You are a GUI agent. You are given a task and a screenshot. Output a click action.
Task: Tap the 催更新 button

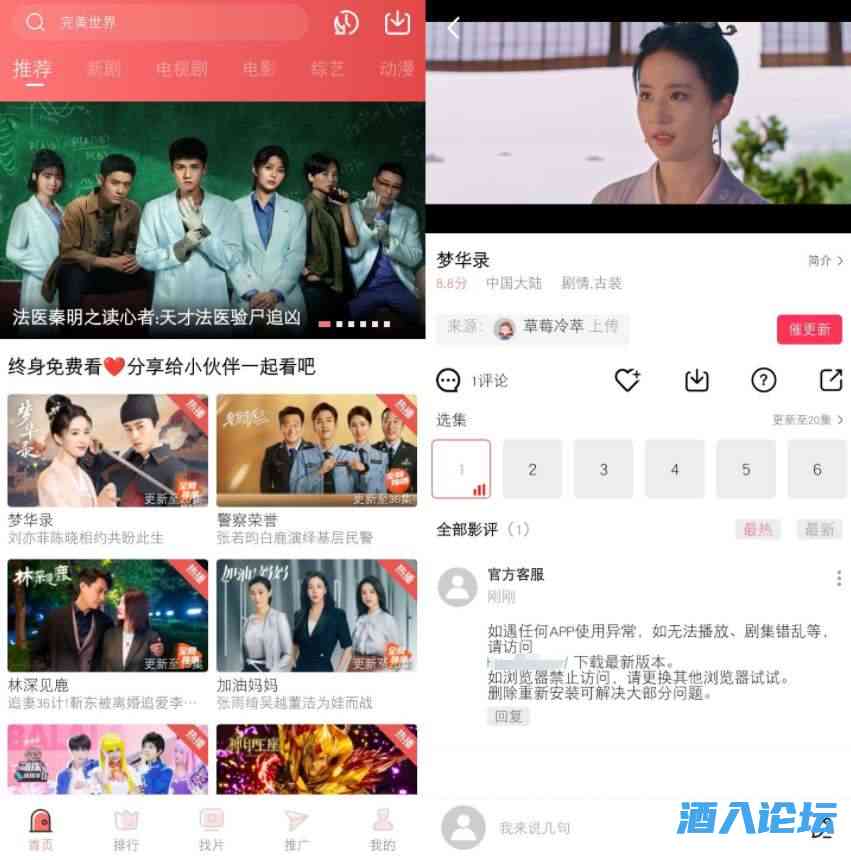[809, 329]
